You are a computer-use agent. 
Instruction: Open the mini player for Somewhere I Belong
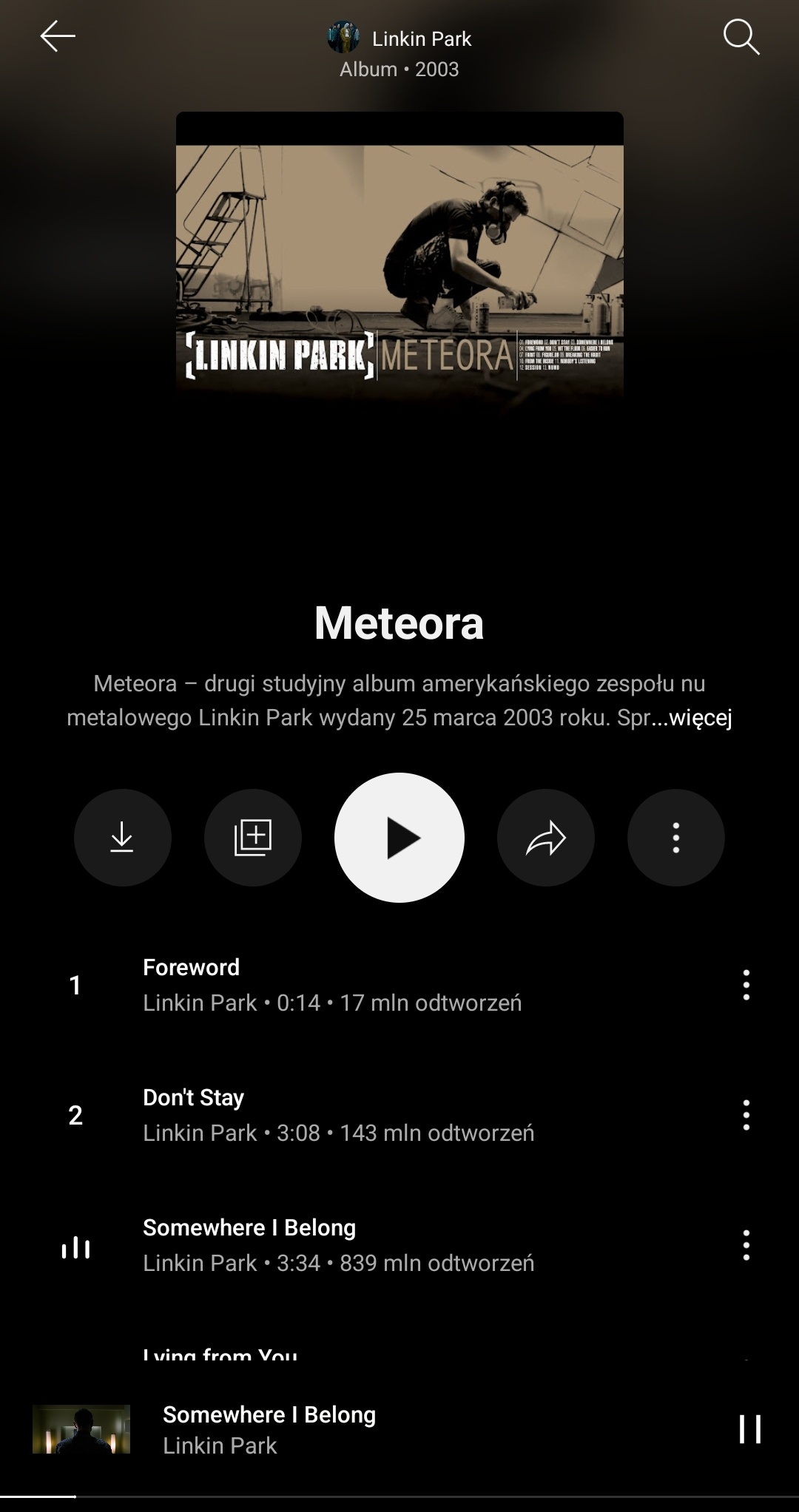click(x=370, y=1429)
